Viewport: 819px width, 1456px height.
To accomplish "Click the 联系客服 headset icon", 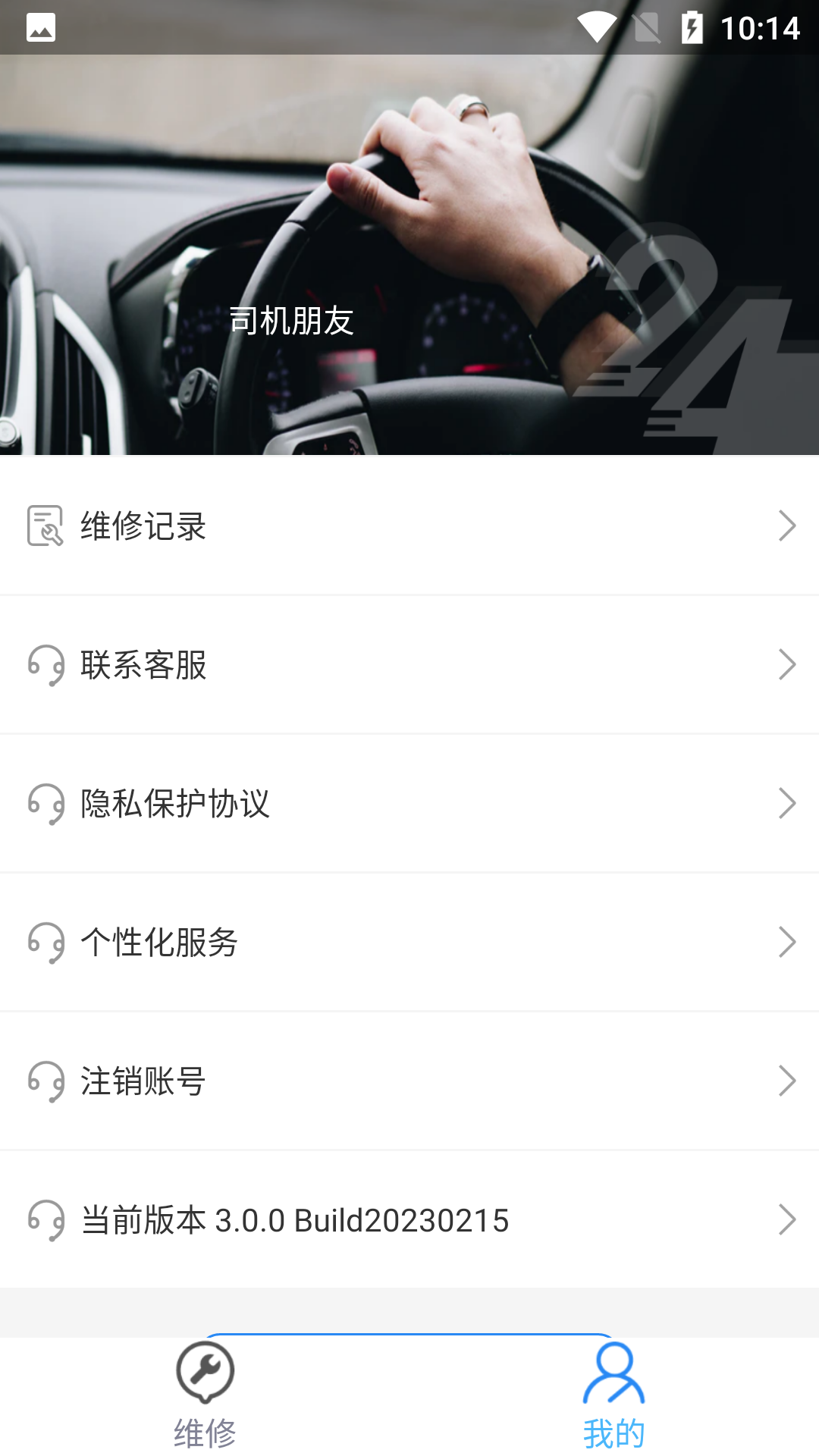I will (x=45, y=666).
